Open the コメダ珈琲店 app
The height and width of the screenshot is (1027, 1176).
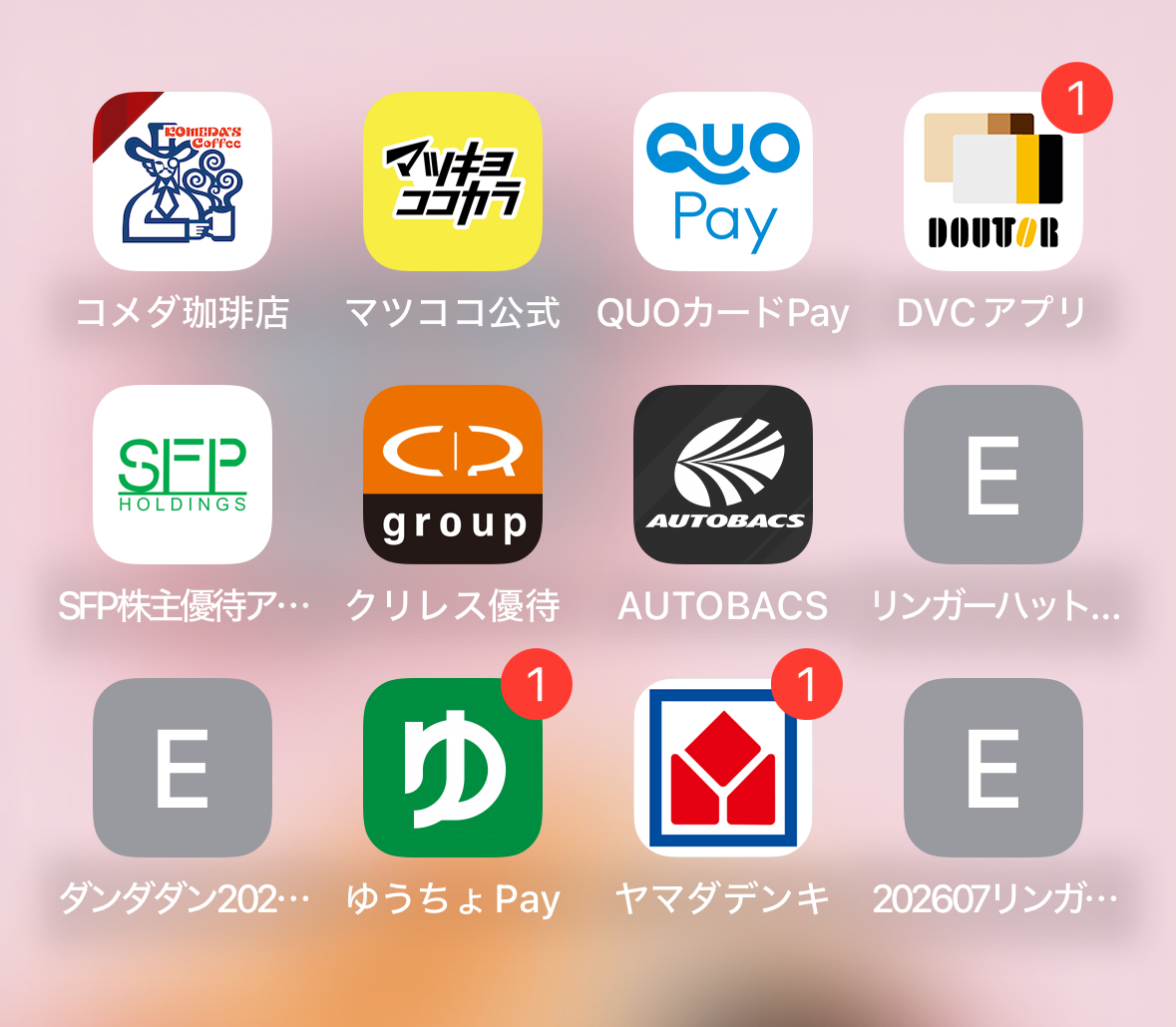point(183,181)
